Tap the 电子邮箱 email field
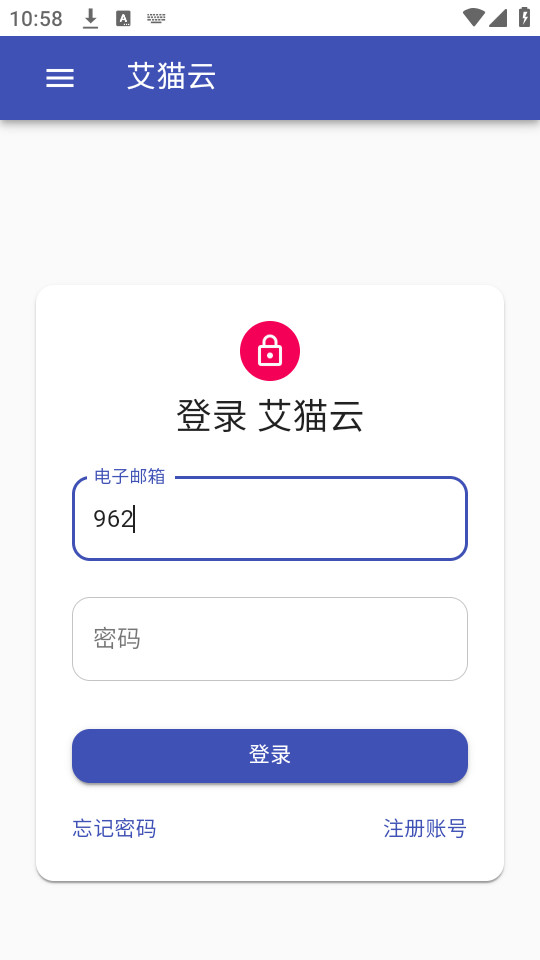This screenshot has height=960, width=540. [270, 518]
